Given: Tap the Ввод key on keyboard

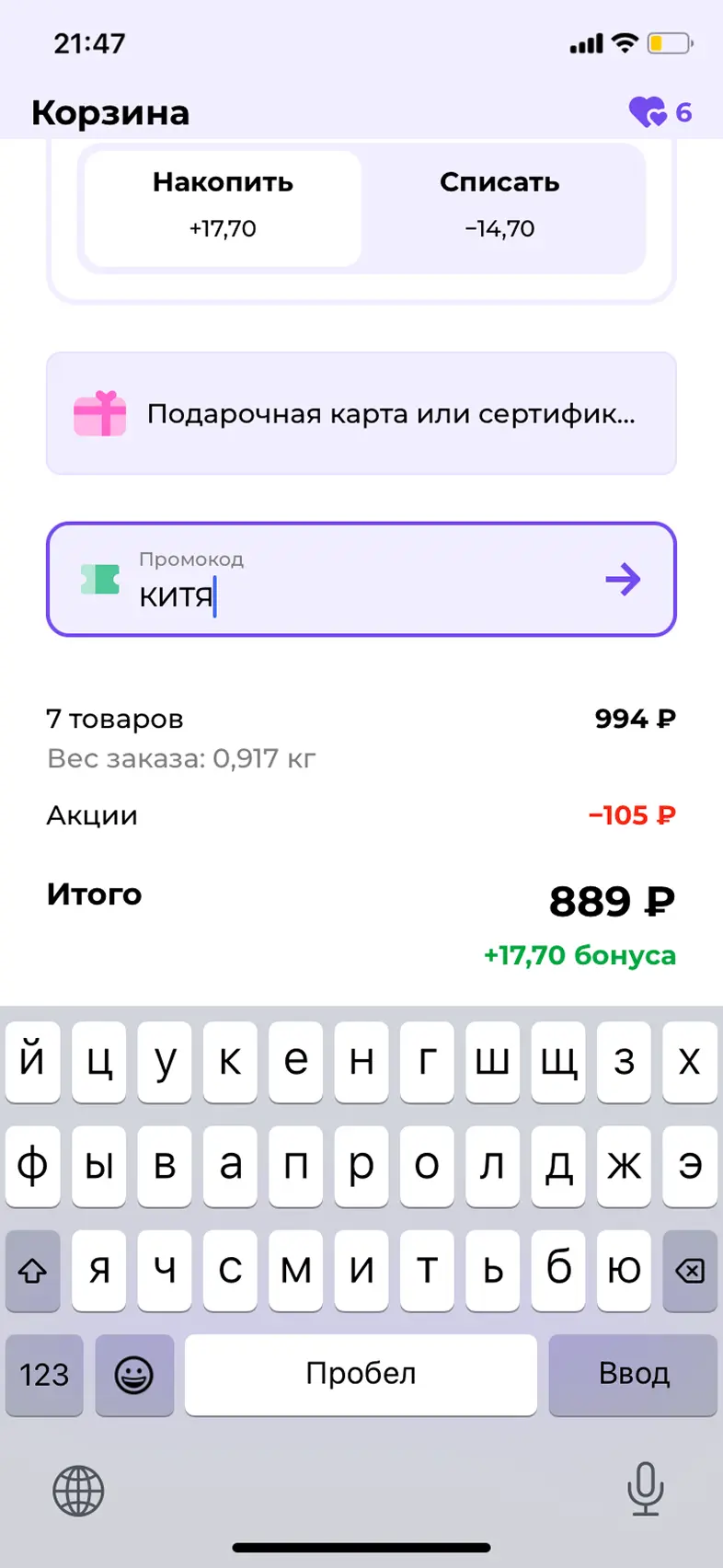Looking at the screenshot, I should [633, 1374].
